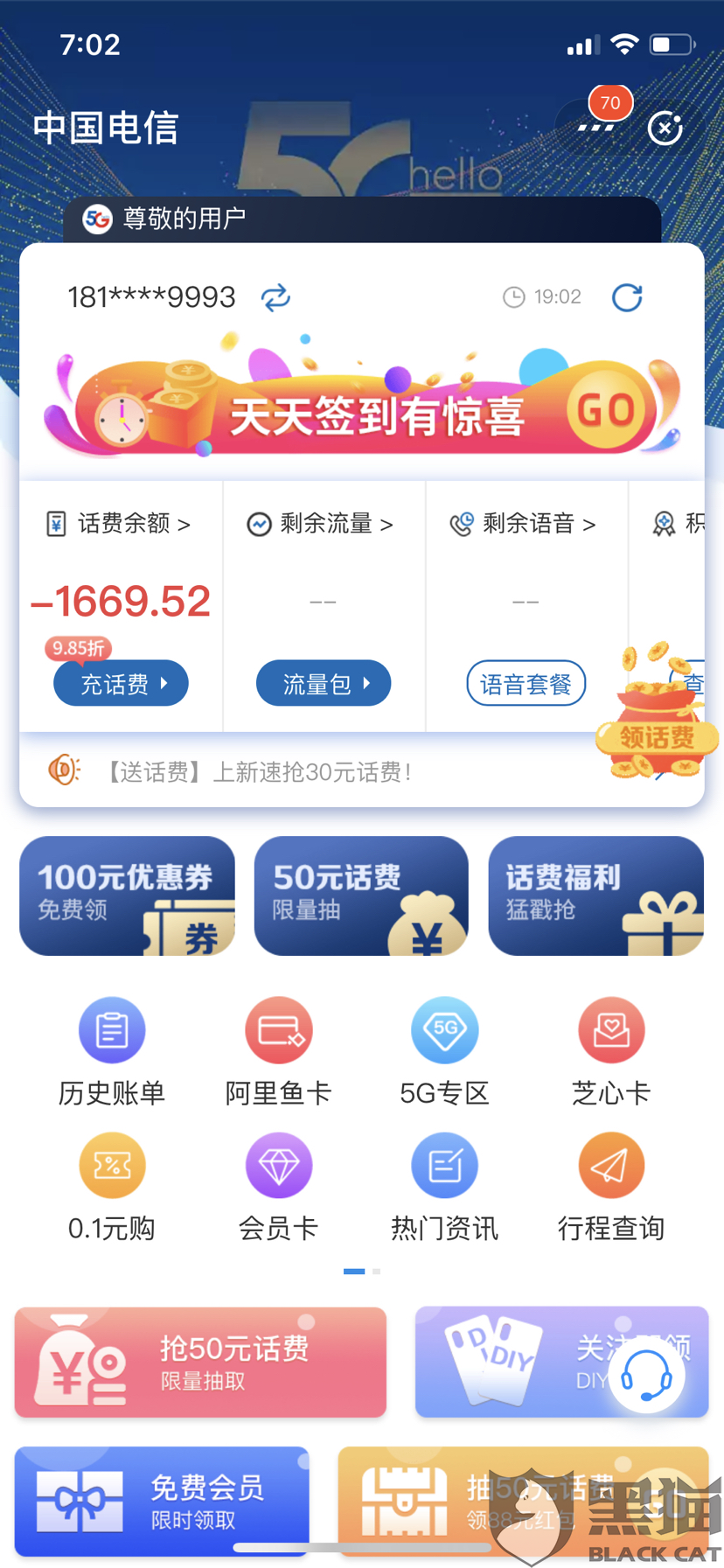Select the 语音套餐 voice plan button
The width and height of the screenshot is (724, 1568).
click(526, 683)
